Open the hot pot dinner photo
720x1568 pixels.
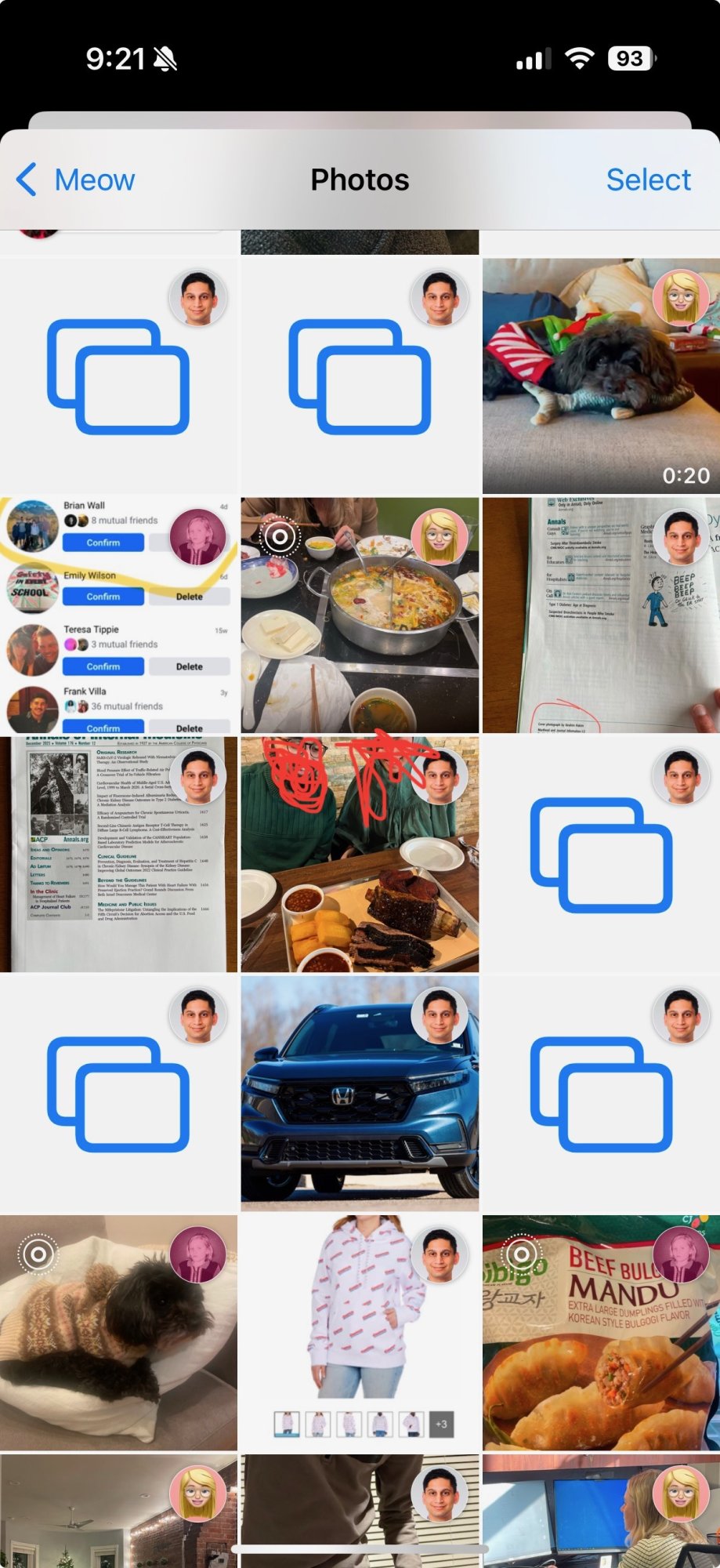point(360,615)
